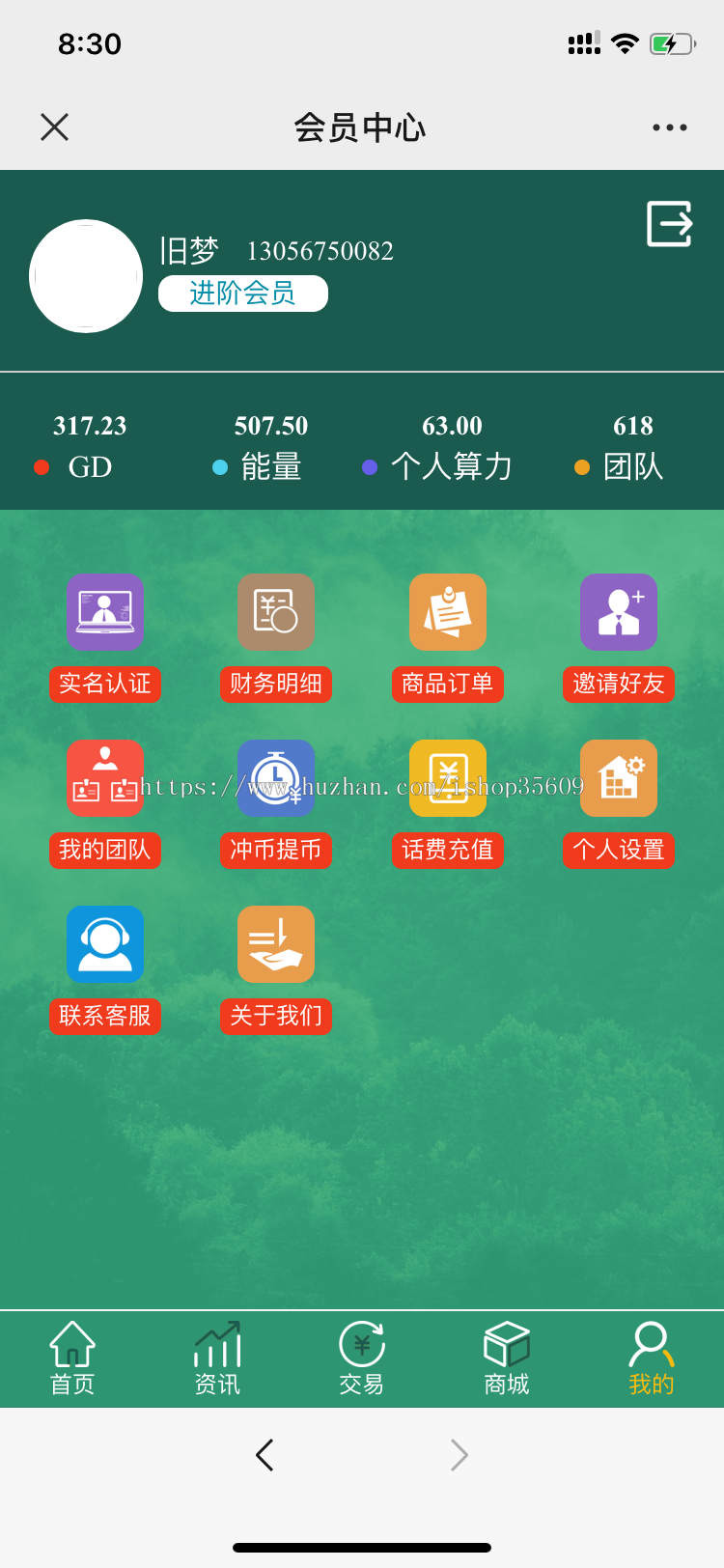724x1568 pixels.
Task: Tap the 进阶会员 membership badge
Action: pos(243,293)
